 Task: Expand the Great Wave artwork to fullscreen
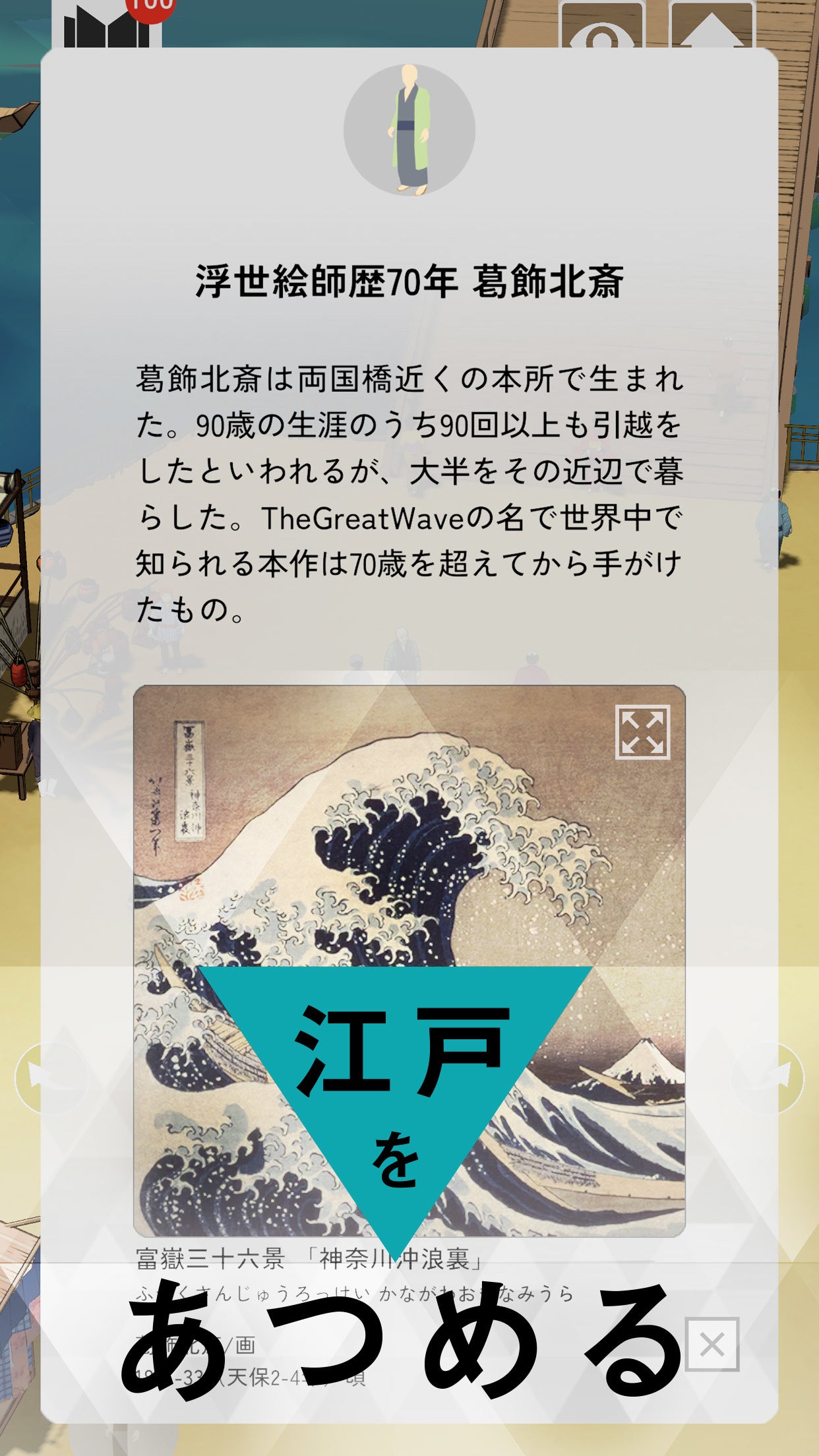pyautogui.click(x=642, y=733)
